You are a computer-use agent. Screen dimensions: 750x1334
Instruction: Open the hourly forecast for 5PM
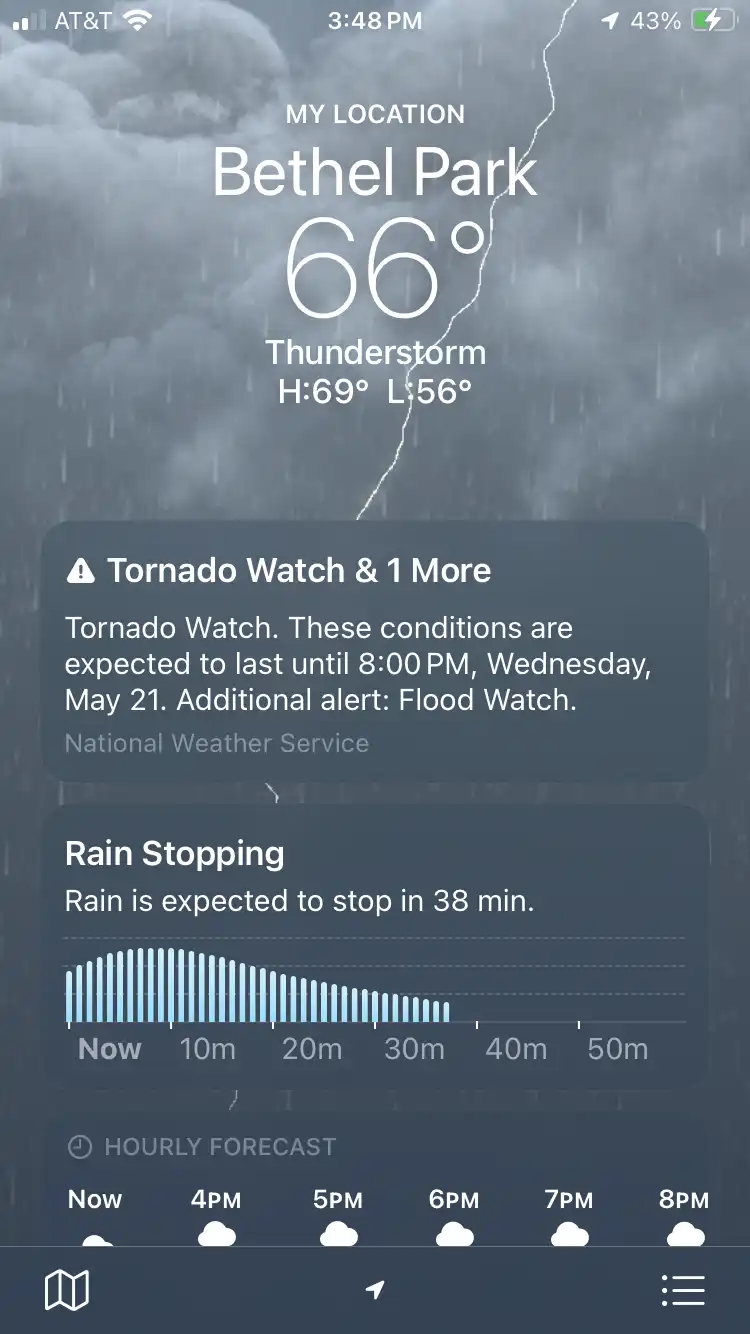tap(338, 1215)
